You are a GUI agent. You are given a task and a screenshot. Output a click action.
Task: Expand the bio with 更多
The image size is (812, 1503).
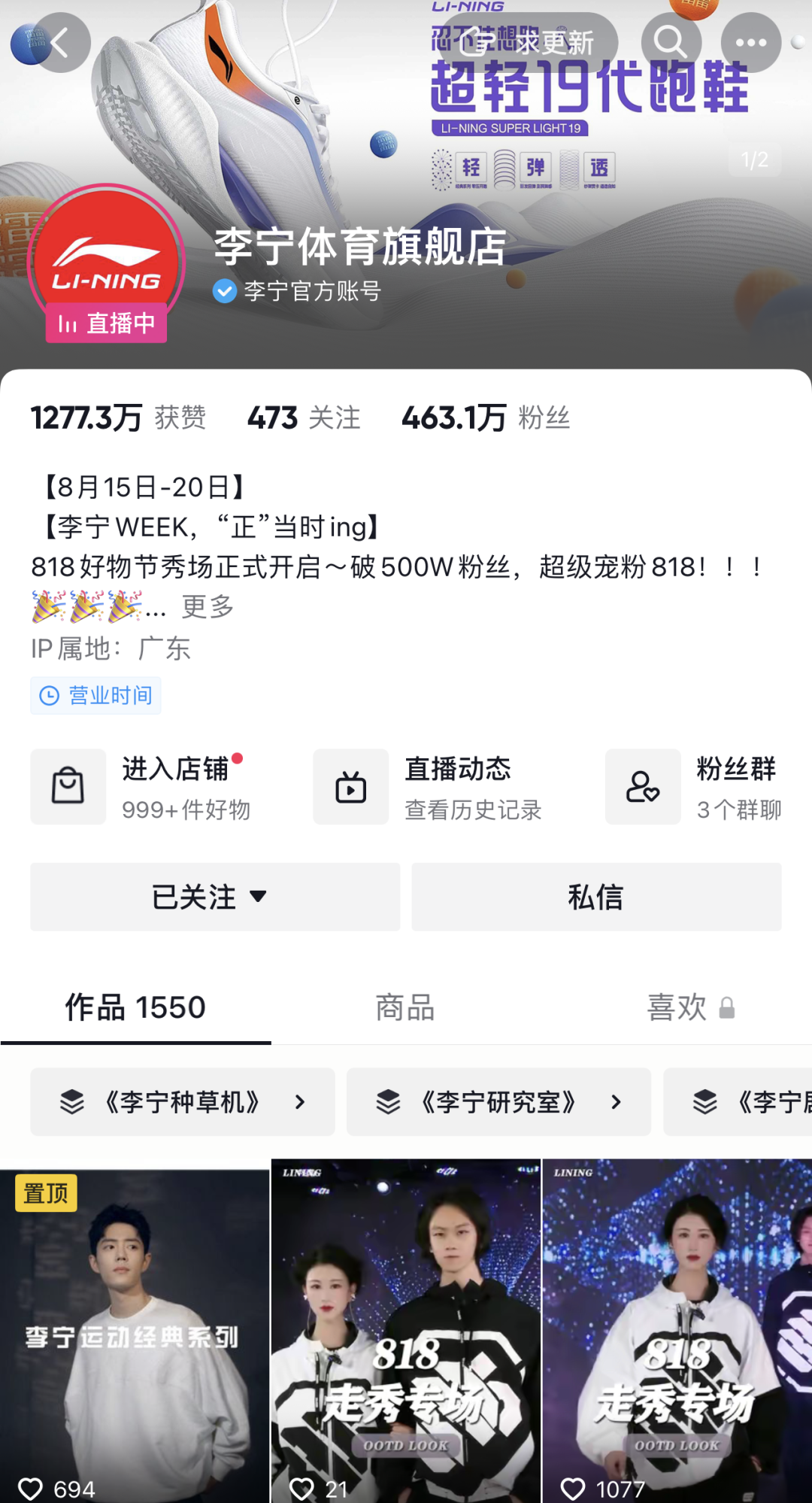(208, 606)
